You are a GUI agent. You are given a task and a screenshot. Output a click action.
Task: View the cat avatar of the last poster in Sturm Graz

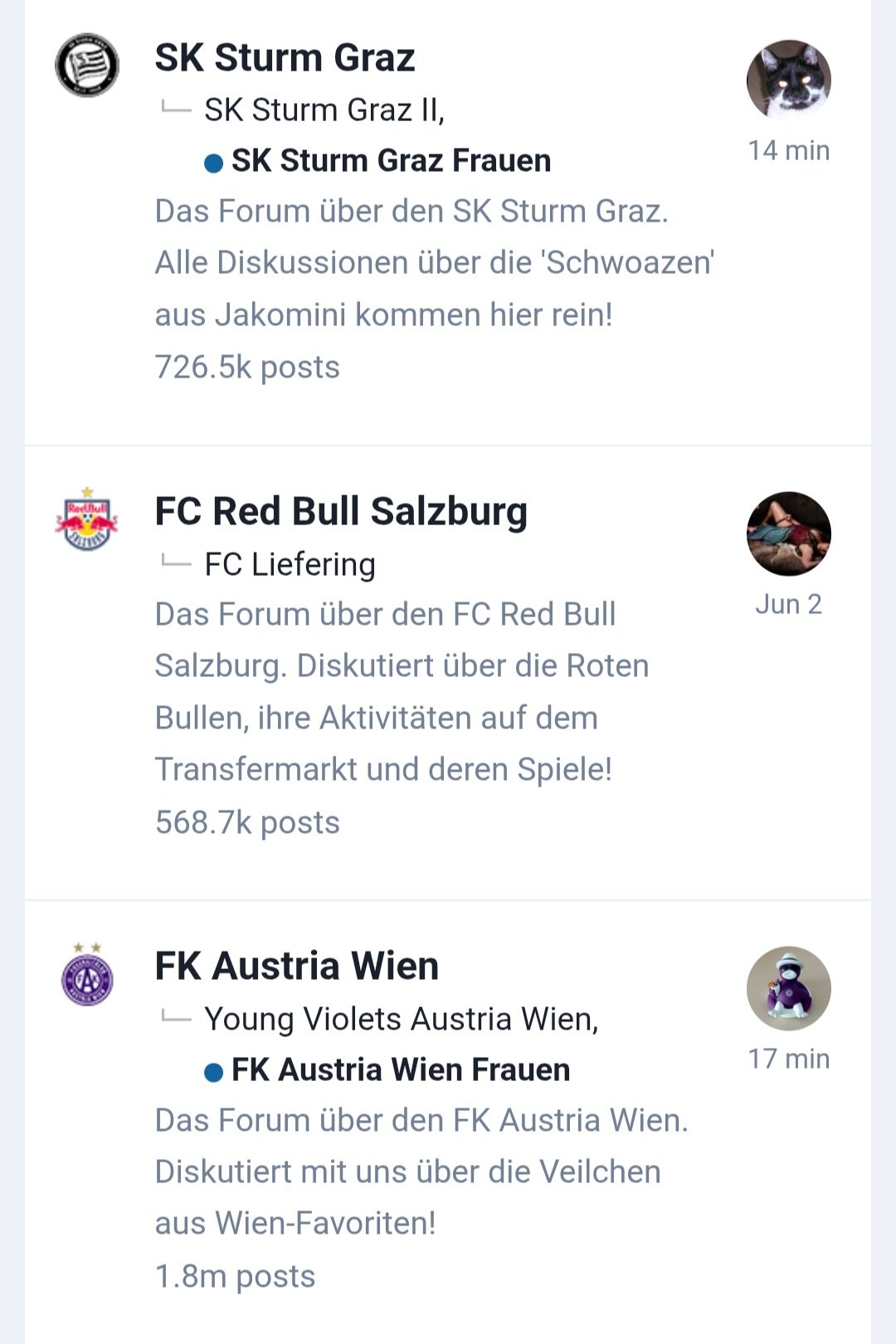pyautogui.click(x=788, y=80)
